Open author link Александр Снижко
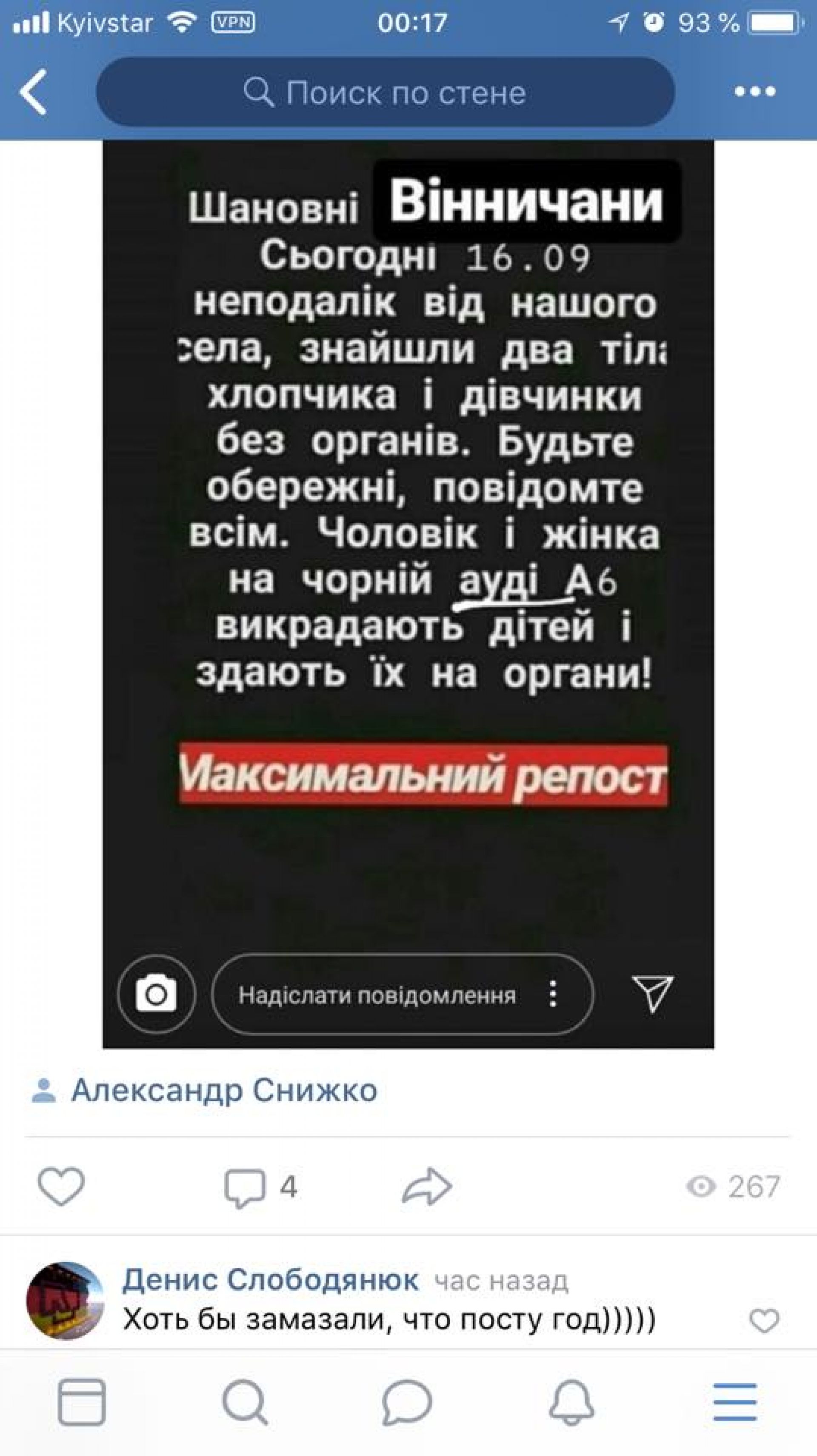Screen dimensions: 817x1456 click(x=224, y=1090)
